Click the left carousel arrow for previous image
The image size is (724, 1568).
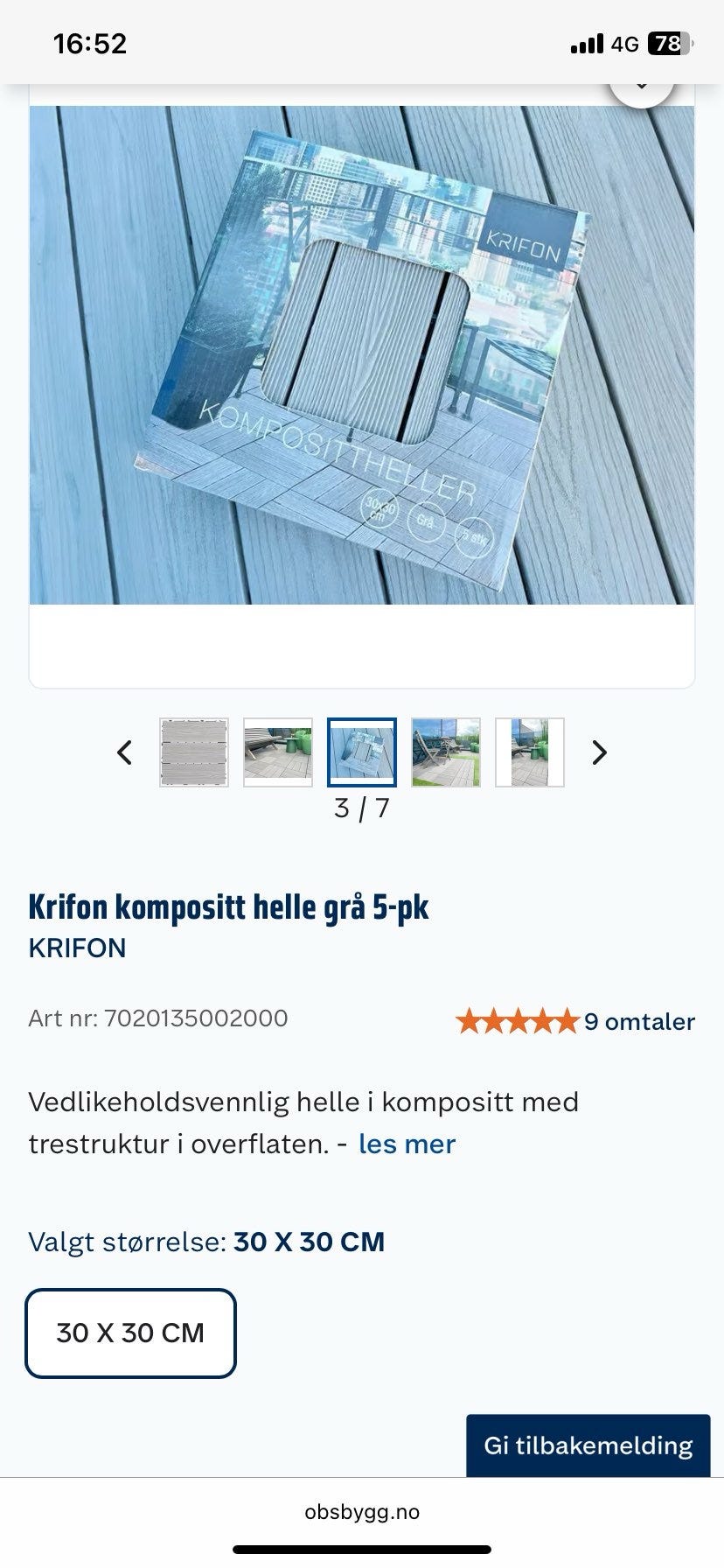[x=125, y=752]
